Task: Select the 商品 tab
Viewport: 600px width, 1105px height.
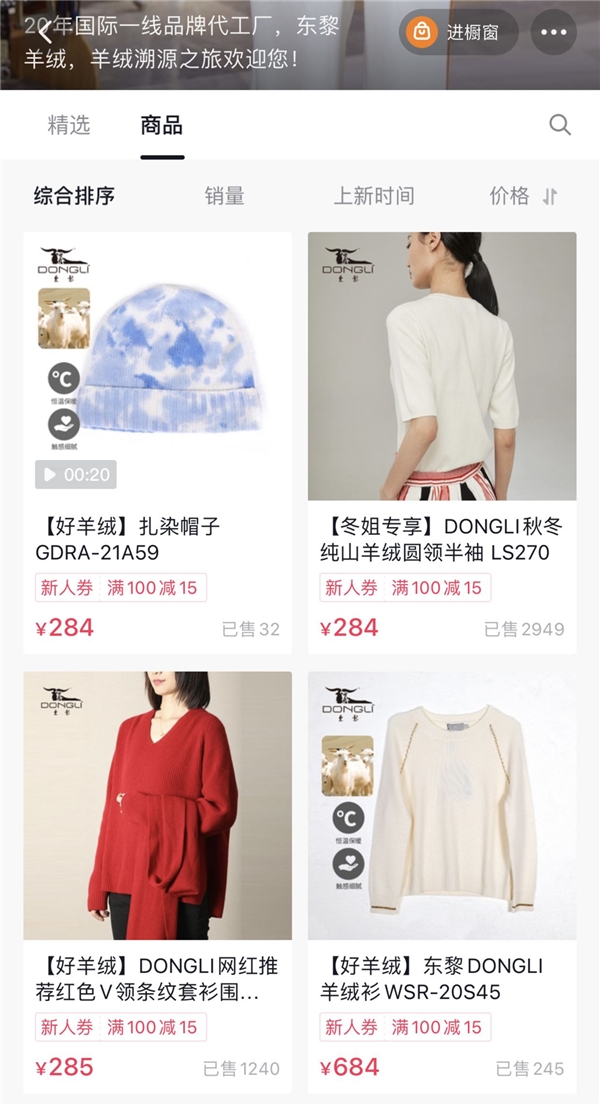Action: point(162,125)
